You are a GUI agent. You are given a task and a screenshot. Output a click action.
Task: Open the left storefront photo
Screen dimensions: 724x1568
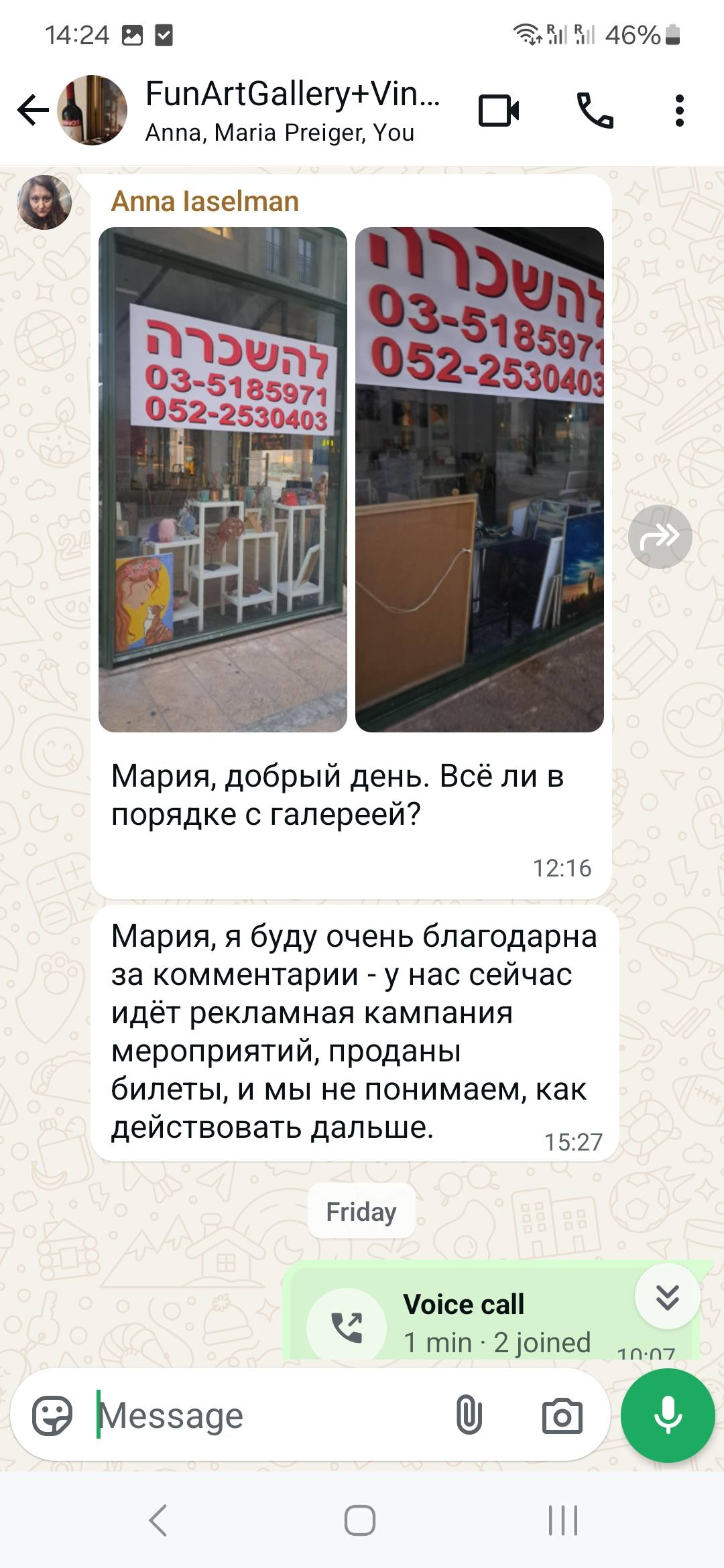[223, 480]
